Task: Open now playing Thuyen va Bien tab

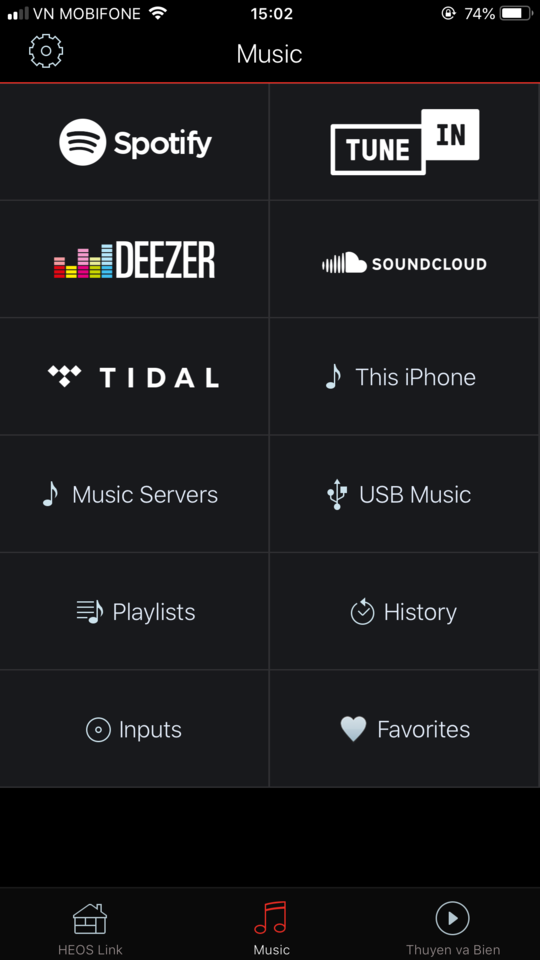Action: coord(452,928)
